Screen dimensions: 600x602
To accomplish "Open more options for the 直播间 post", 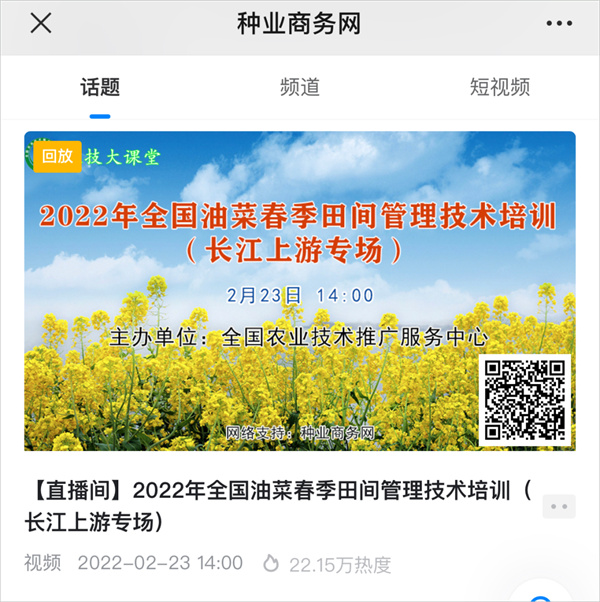I will click(559, 507).
